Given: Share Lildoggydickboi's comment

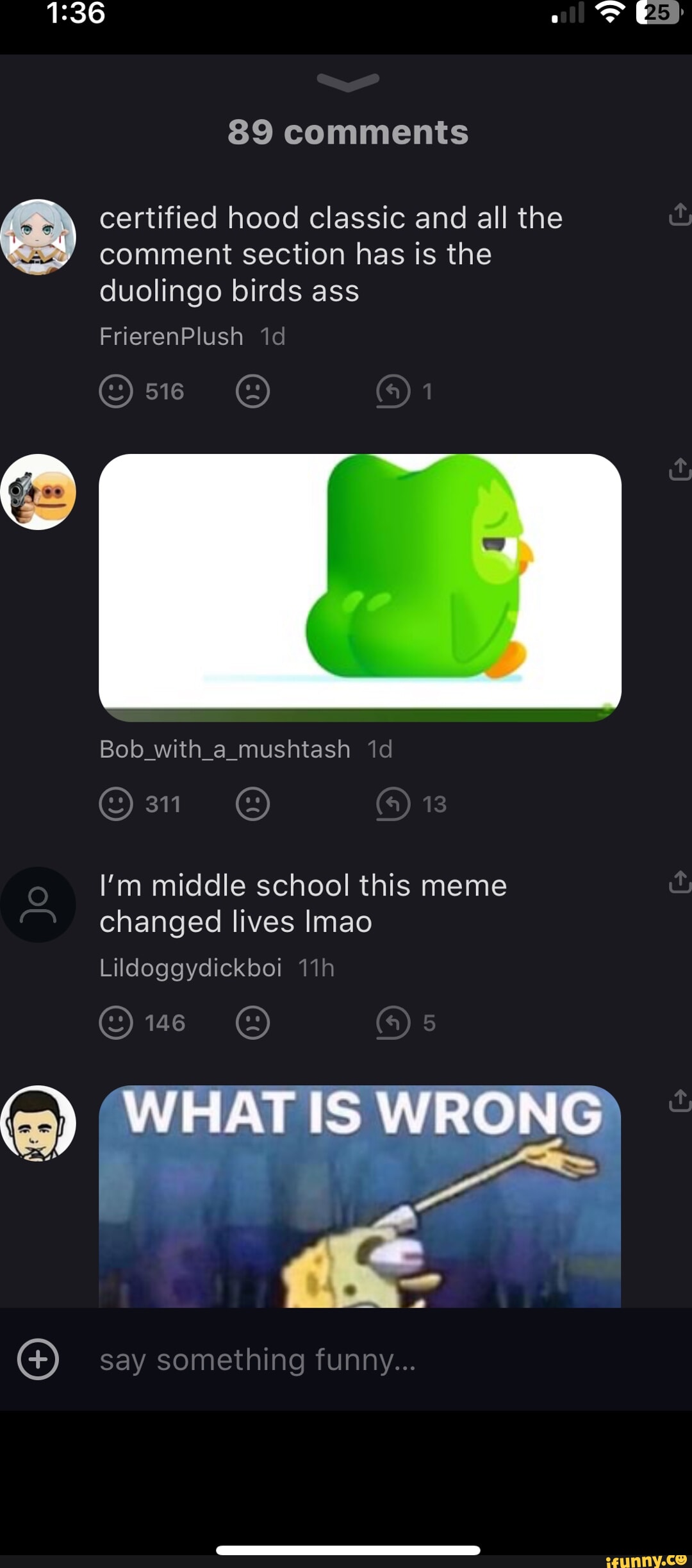Looking at the screenshot, I should (679, 882).
